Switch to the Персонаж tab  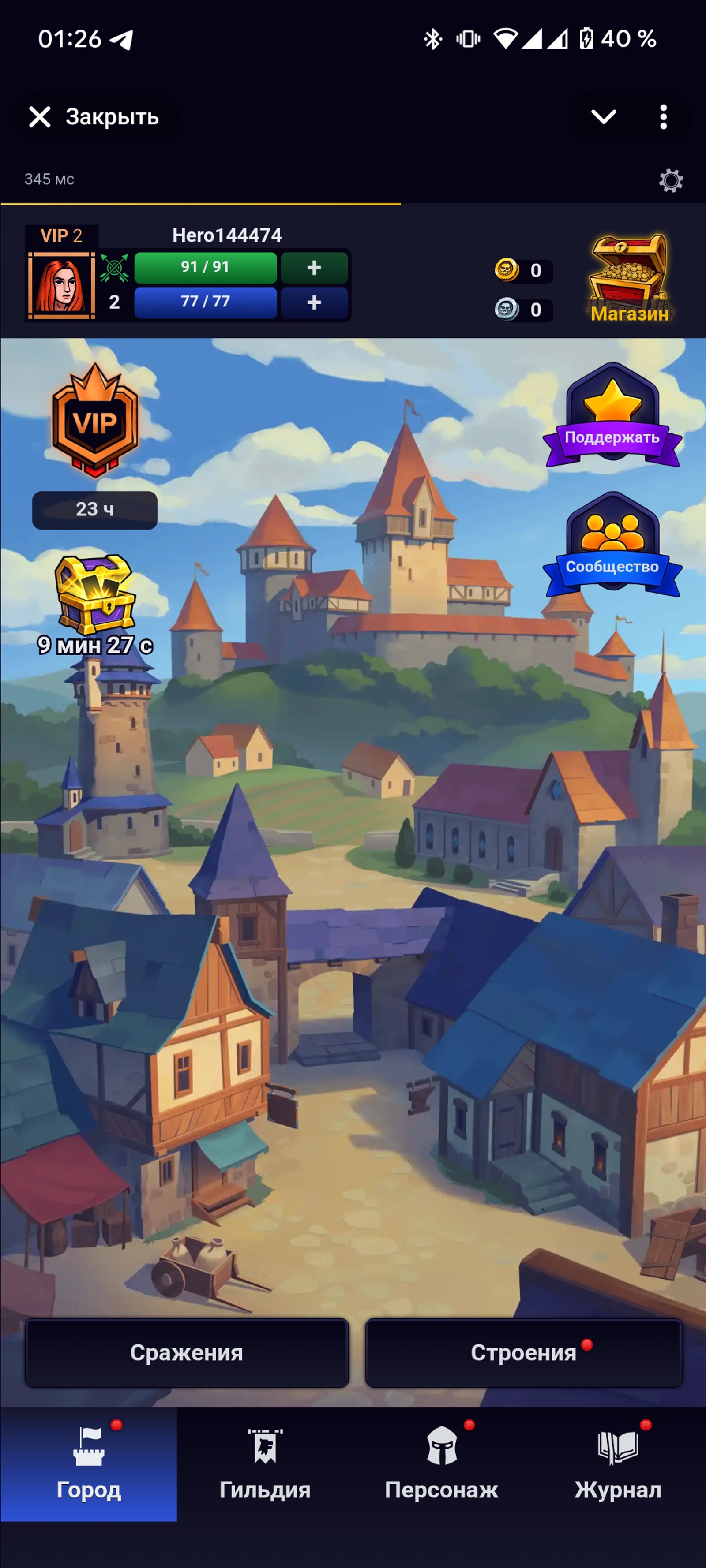coord(442,1464)
